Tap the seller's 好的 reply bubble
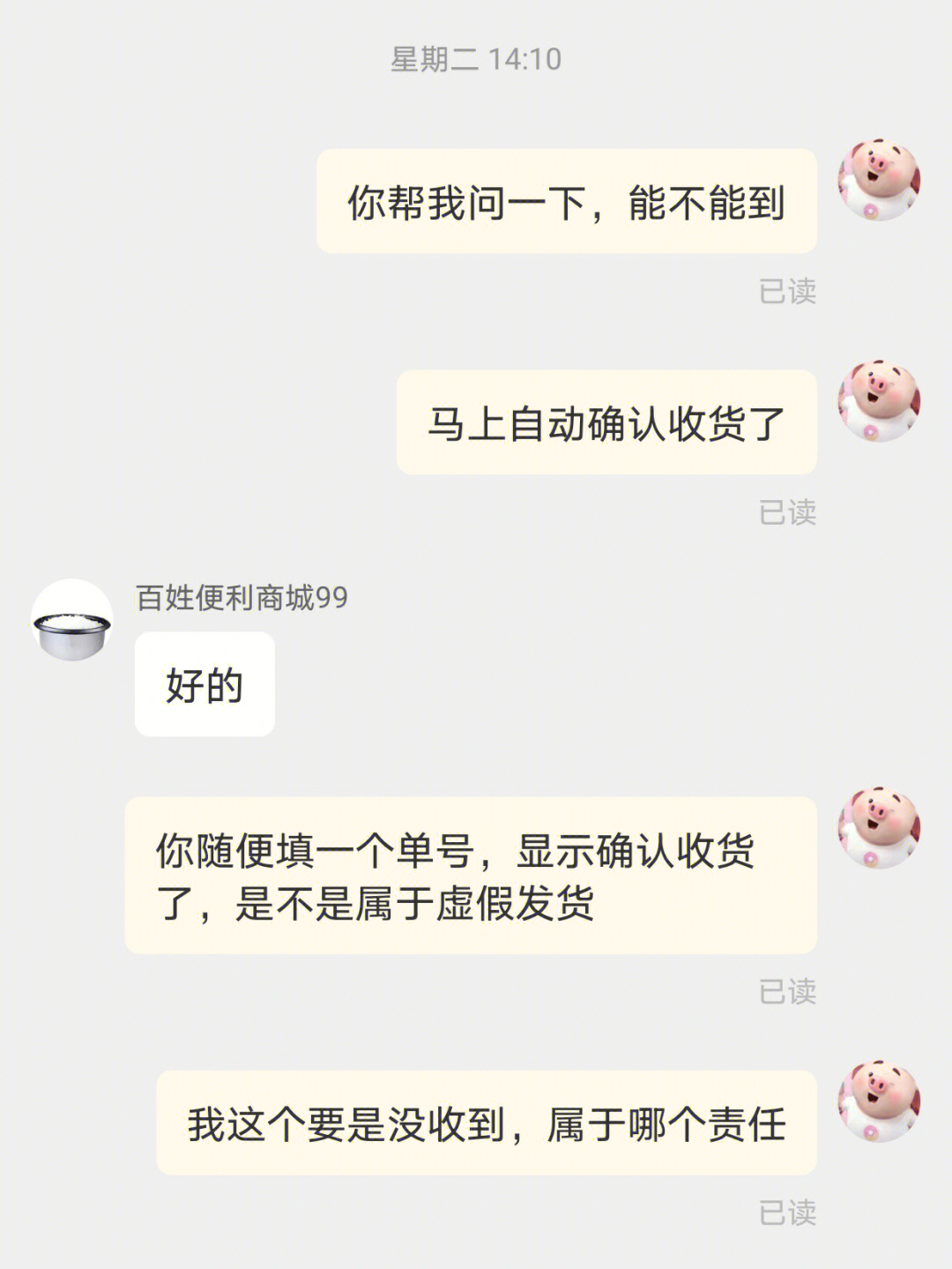 pos(203,683)
